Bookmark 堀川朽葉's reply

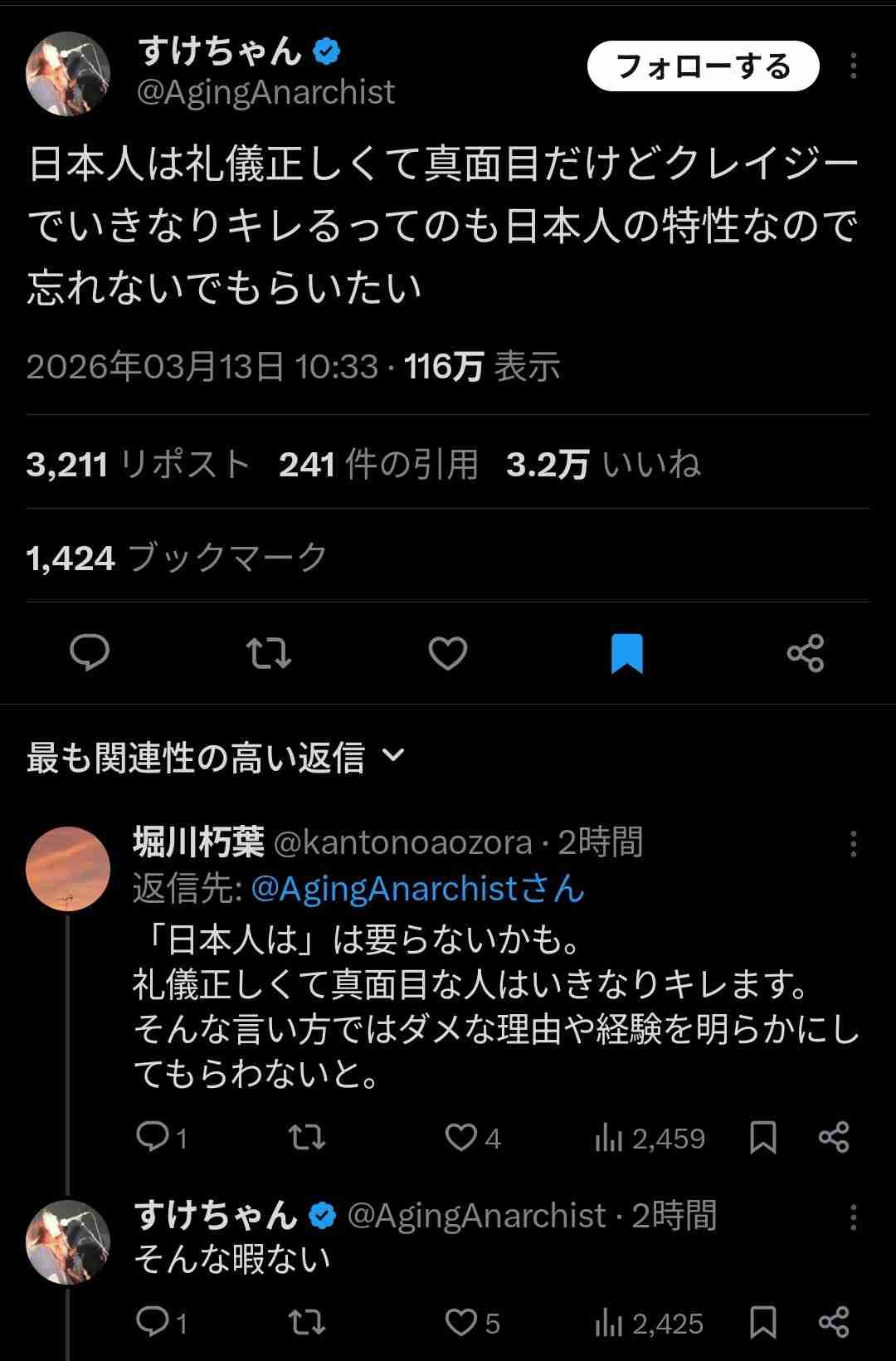762,1137
